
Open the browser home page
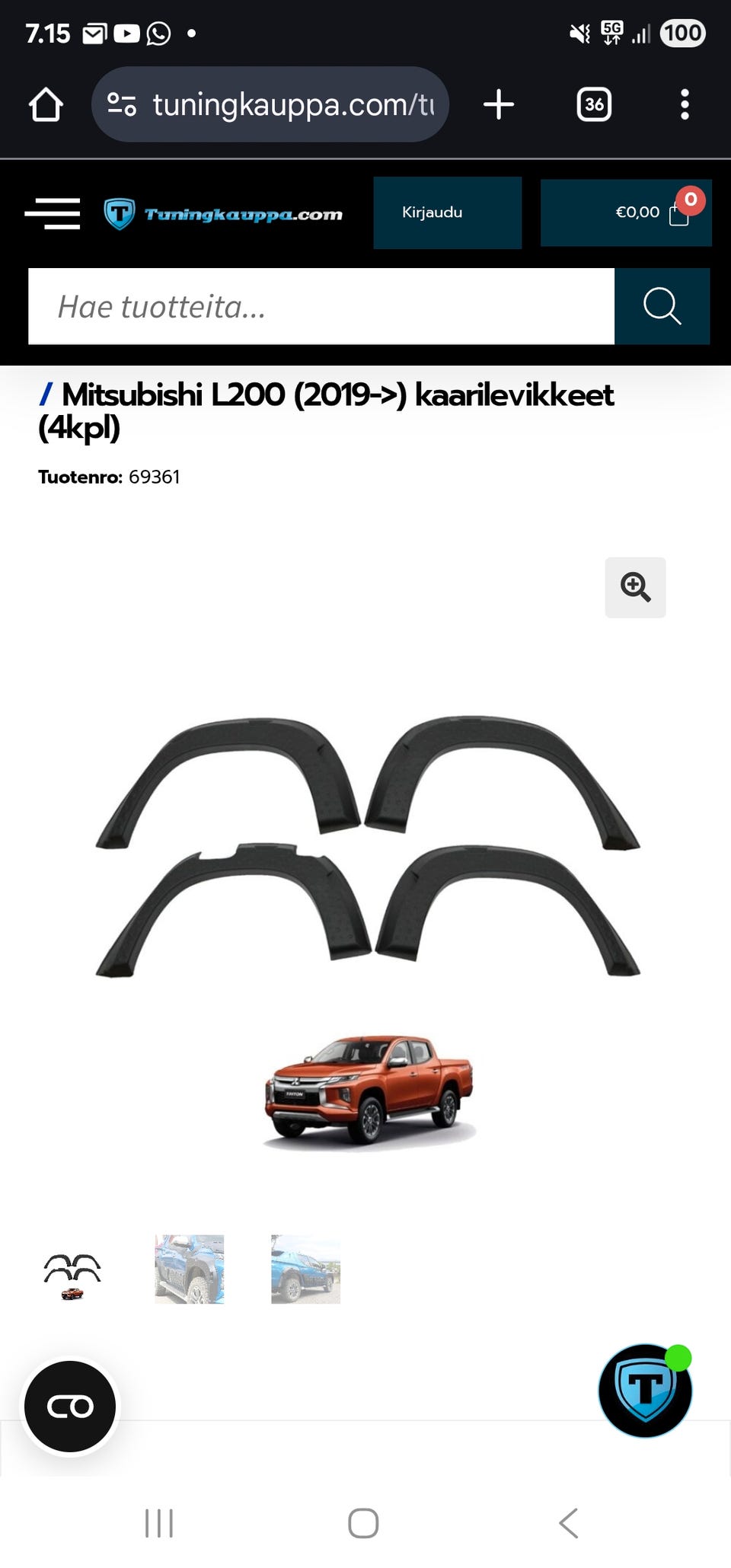tap(46, 104)
